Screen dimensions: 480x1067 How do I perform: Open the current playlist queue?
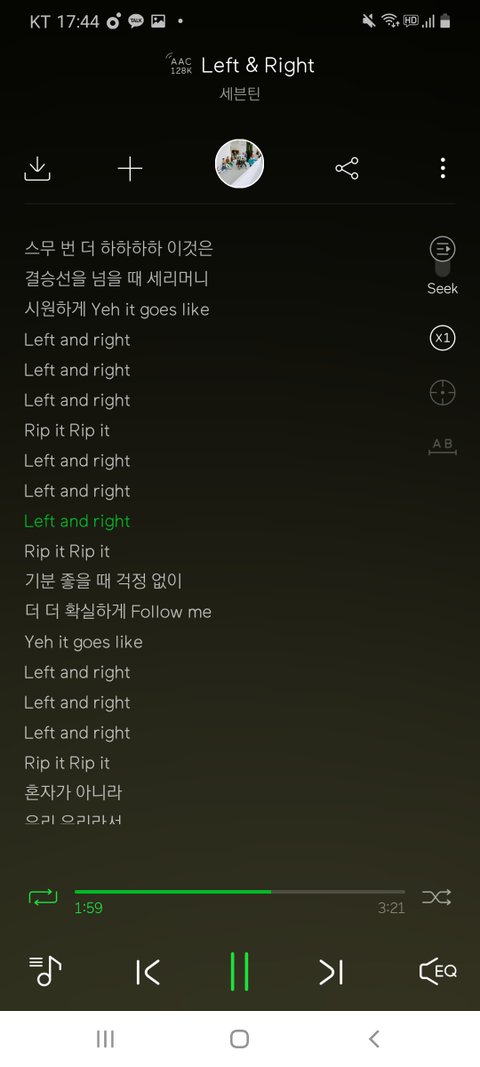pyautogui.click(x=46, y=971)
